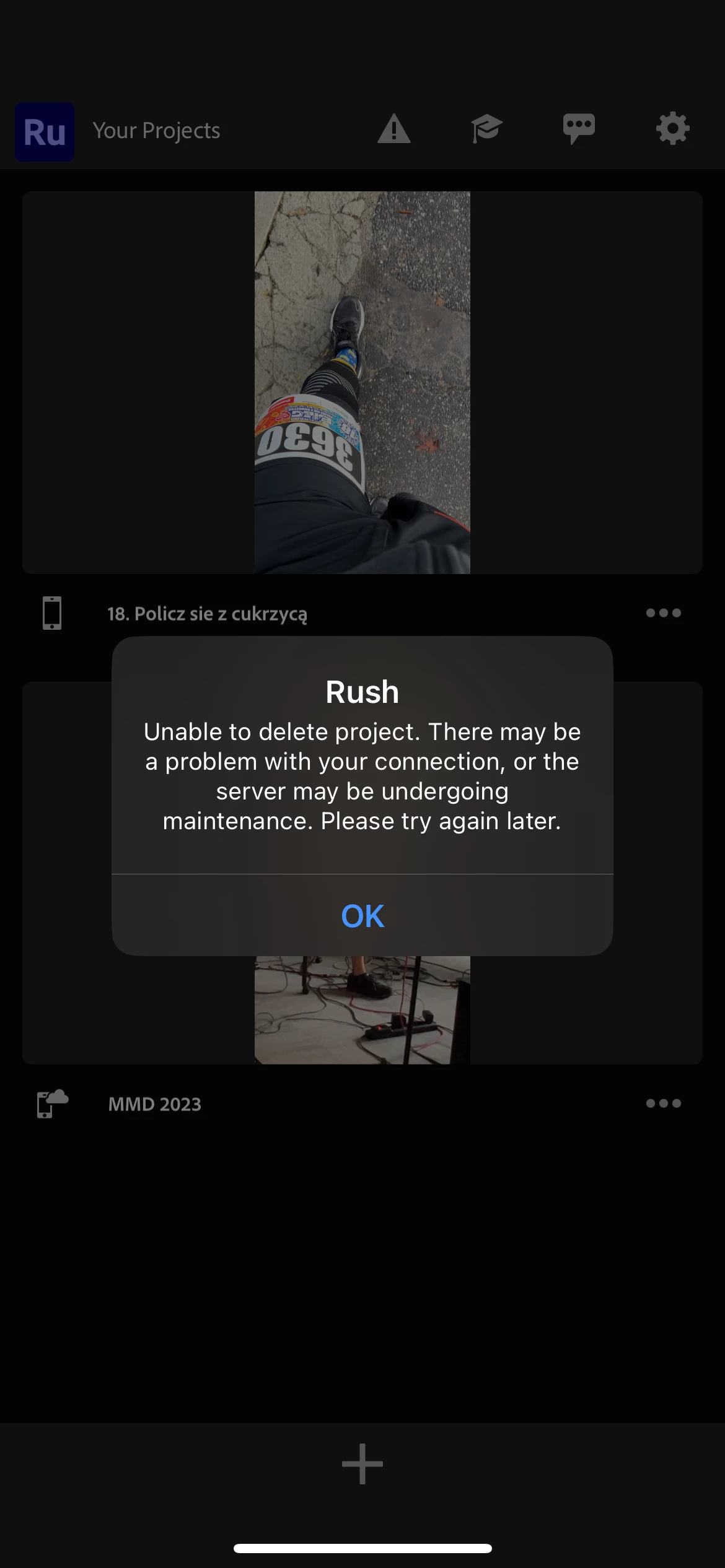
Task: Open the MMD 2023 project thumbnail
Action: click(x=362, y=1009)
